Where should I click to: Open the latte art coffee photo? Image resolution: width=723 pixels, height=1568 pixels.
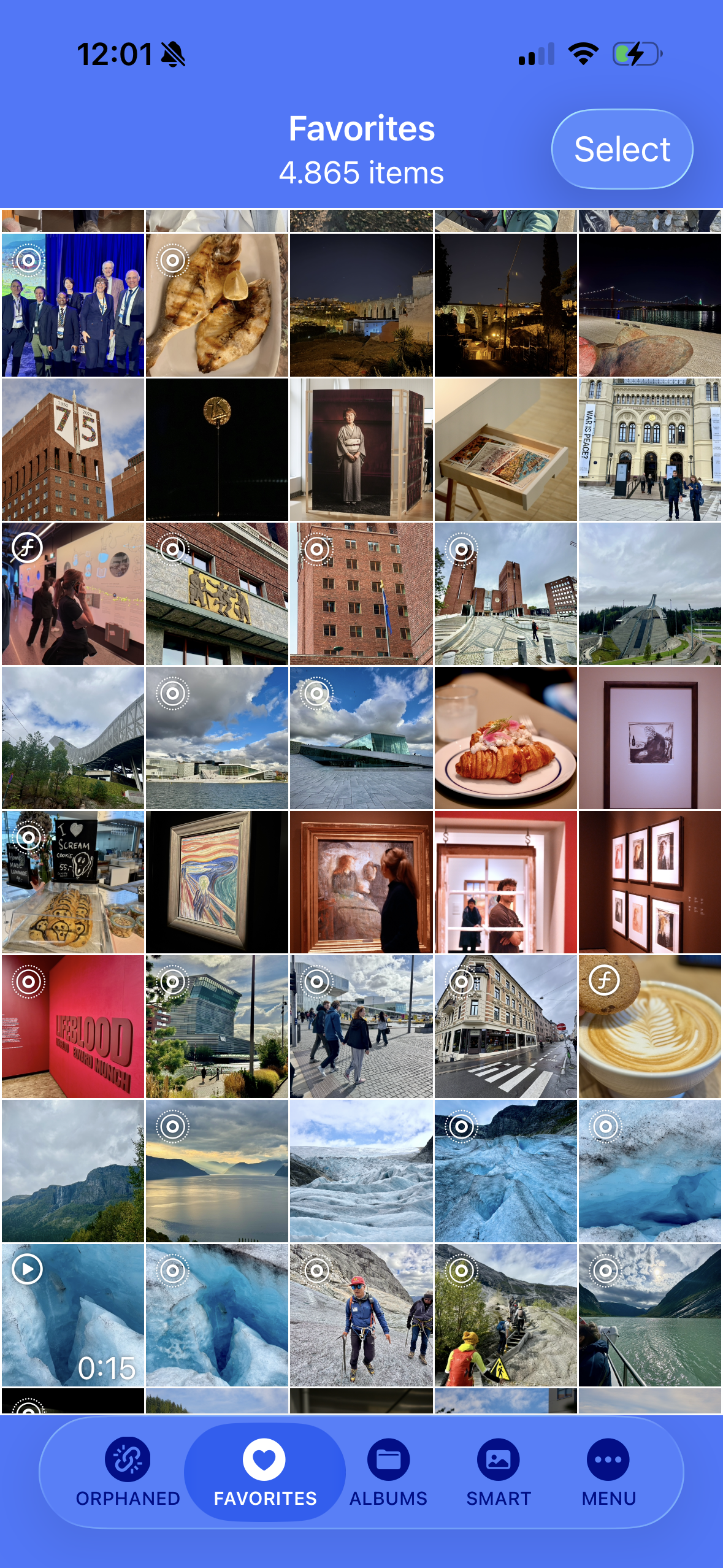pos(650,1026)
